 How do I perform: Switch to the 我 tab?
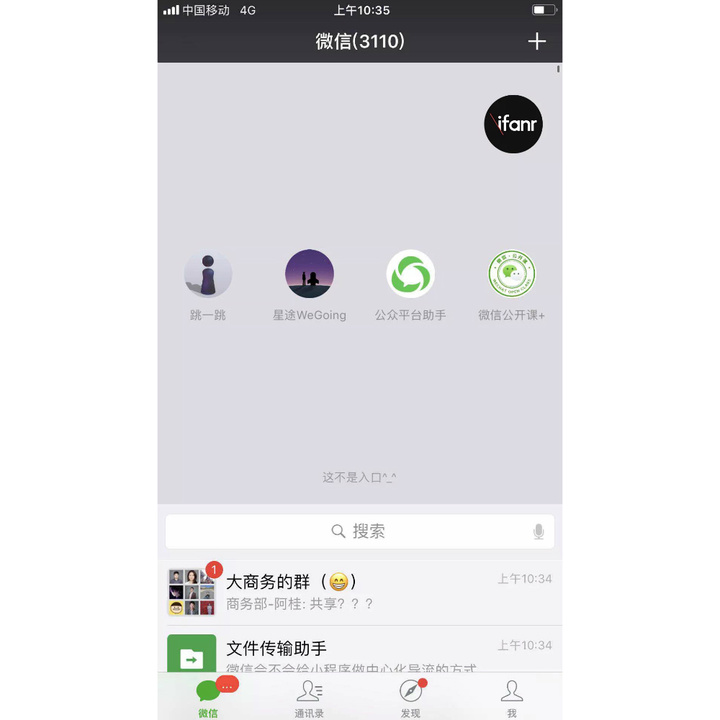512,698
